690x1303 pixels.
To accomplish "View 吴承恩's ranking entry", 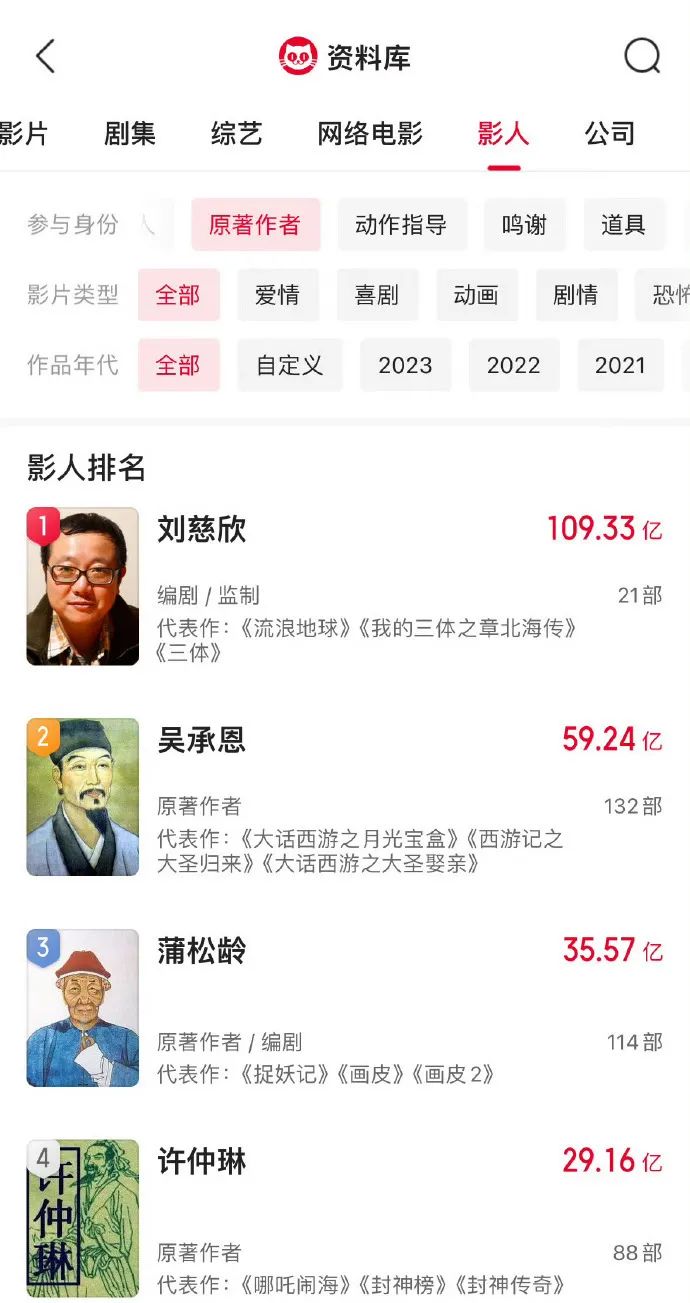I will click(x=345, y=797).
